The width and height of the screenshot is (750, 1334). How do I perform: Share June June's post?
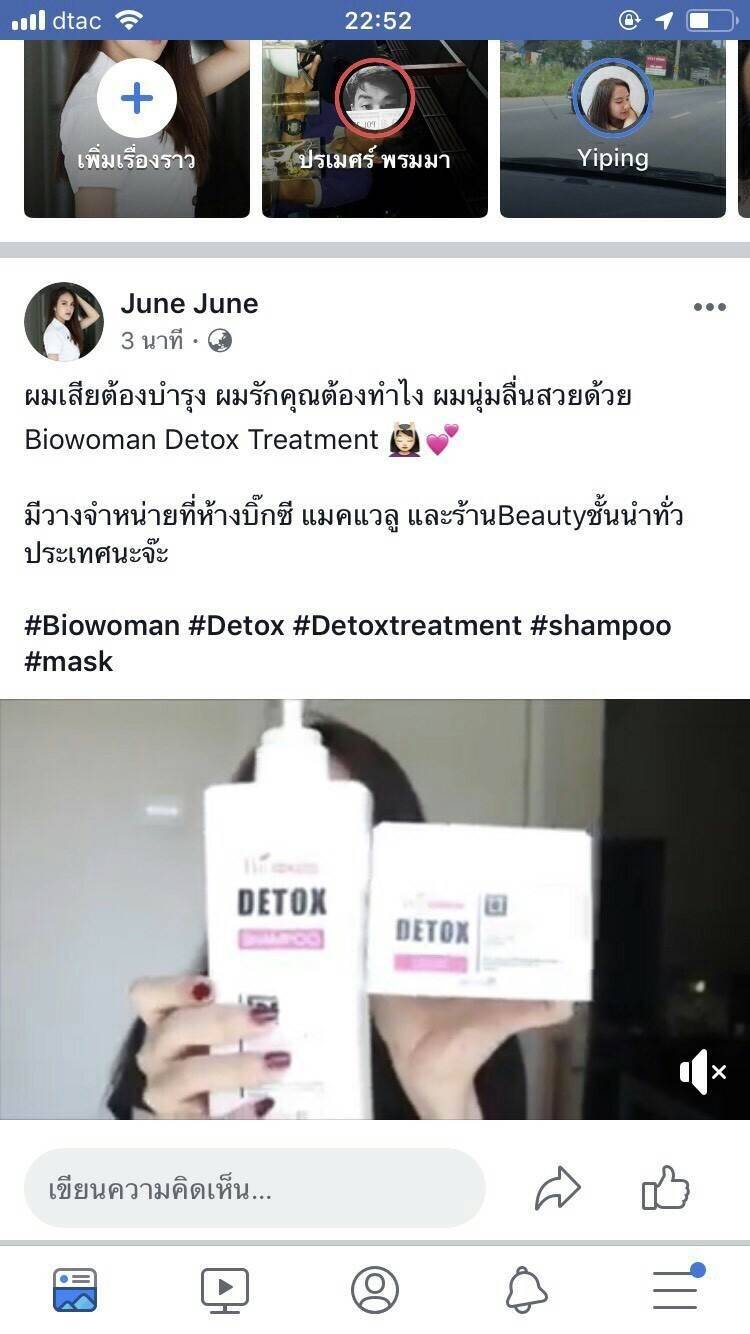point(558,1189)
